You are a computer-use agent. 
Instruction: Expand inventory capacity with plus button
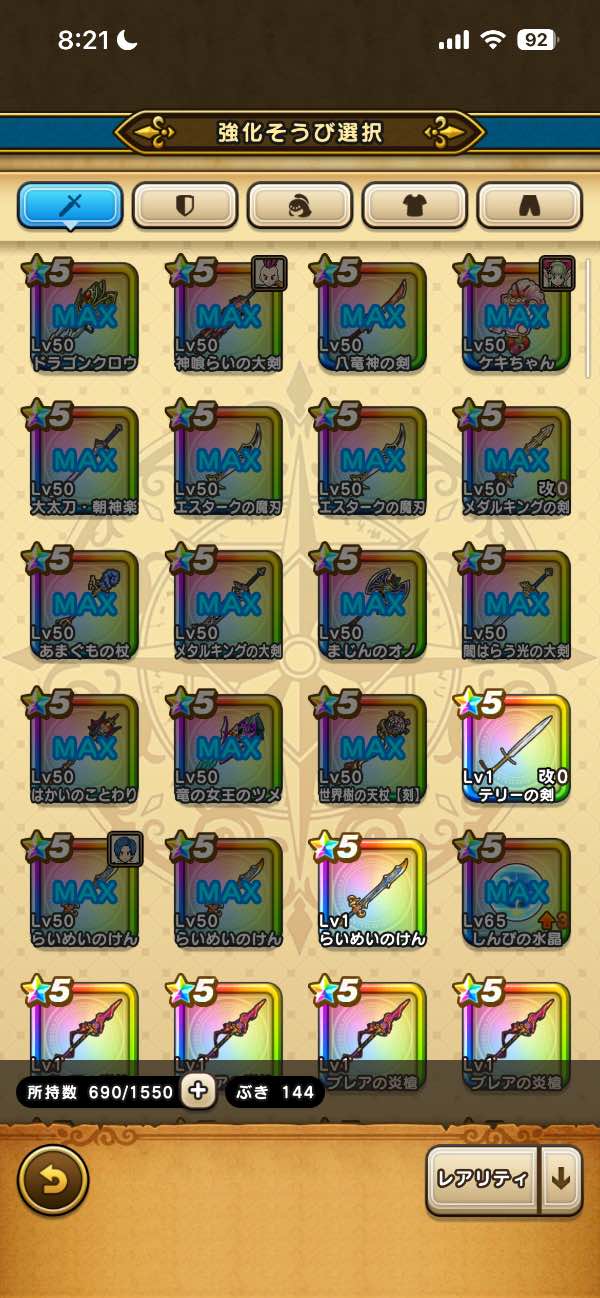198,1091
